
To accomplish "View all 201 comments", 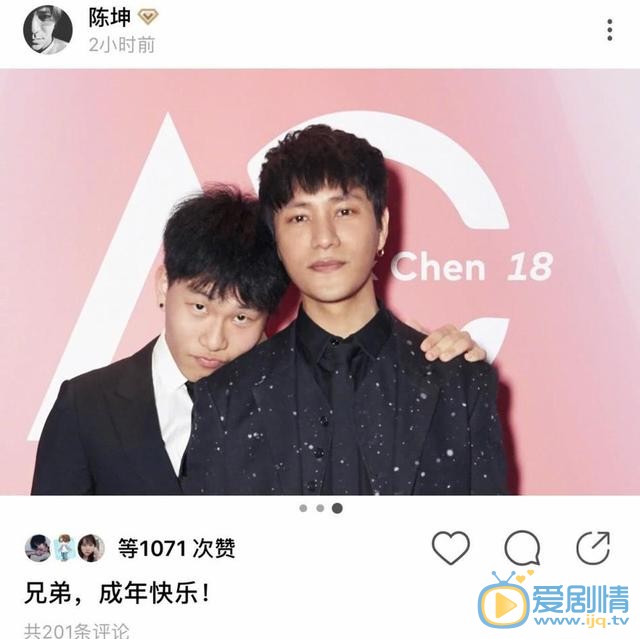I will click(x=76, y=629).
